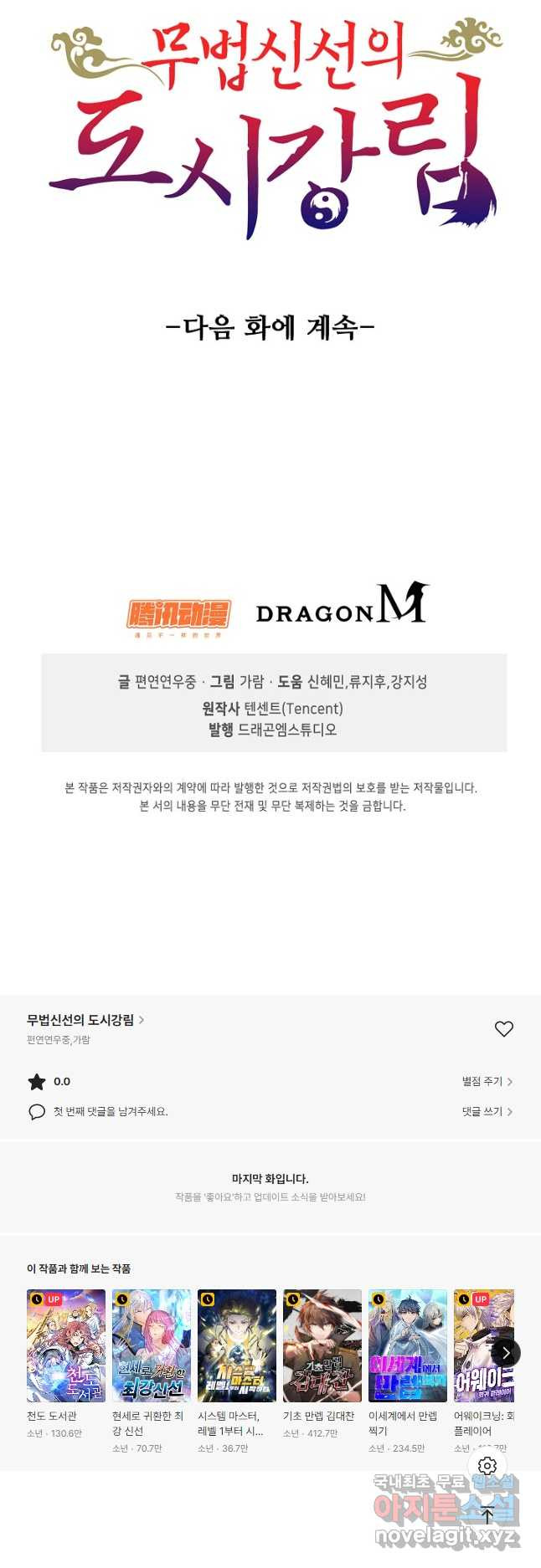The height and width of the screenshot is (1568, 541).
Task: Tap 별점 주기 to rate
Action: pos(487,1081)
